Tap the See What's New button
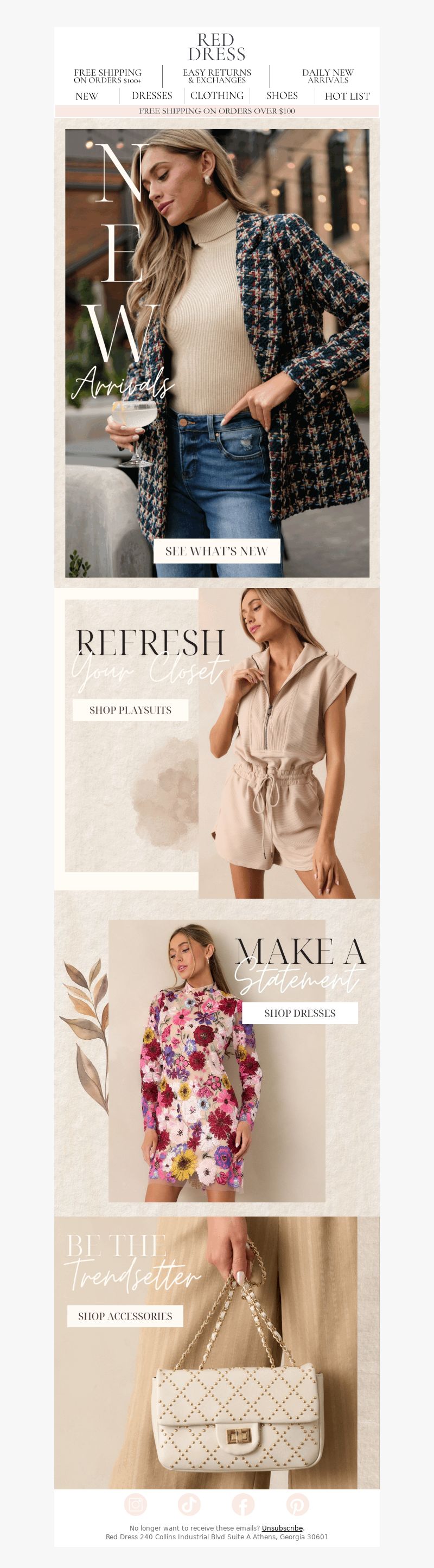 216,551
